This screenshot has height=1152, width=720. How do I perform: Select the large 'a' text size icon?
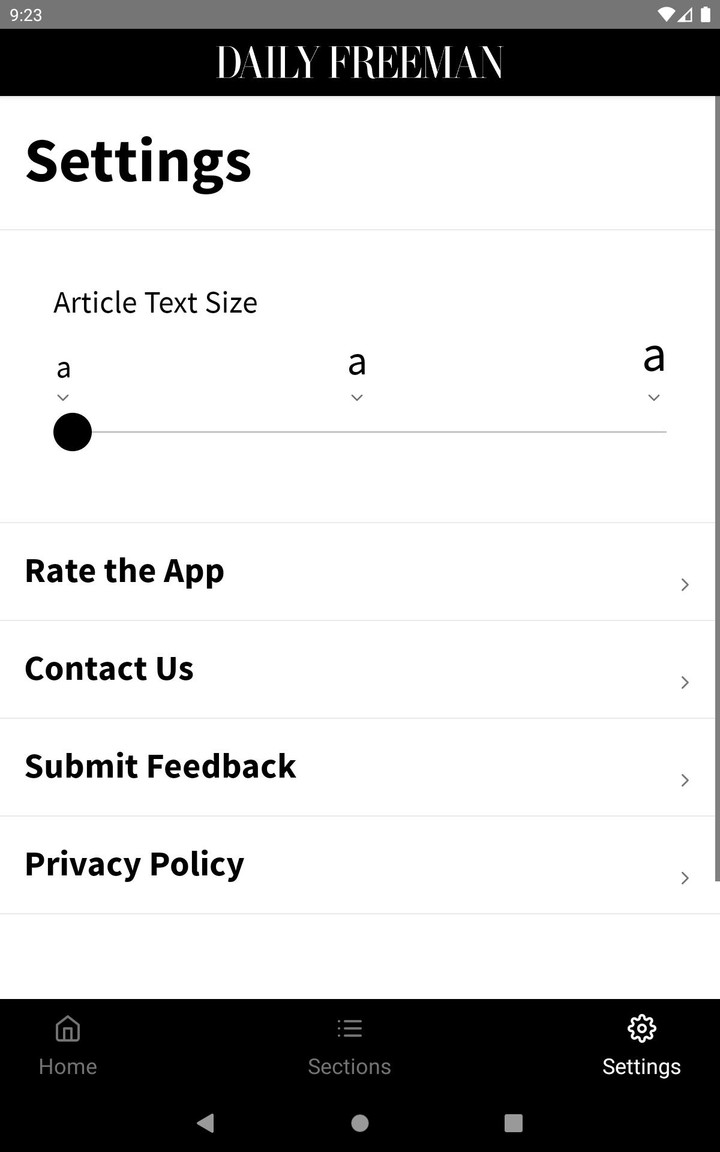(654, 357)
